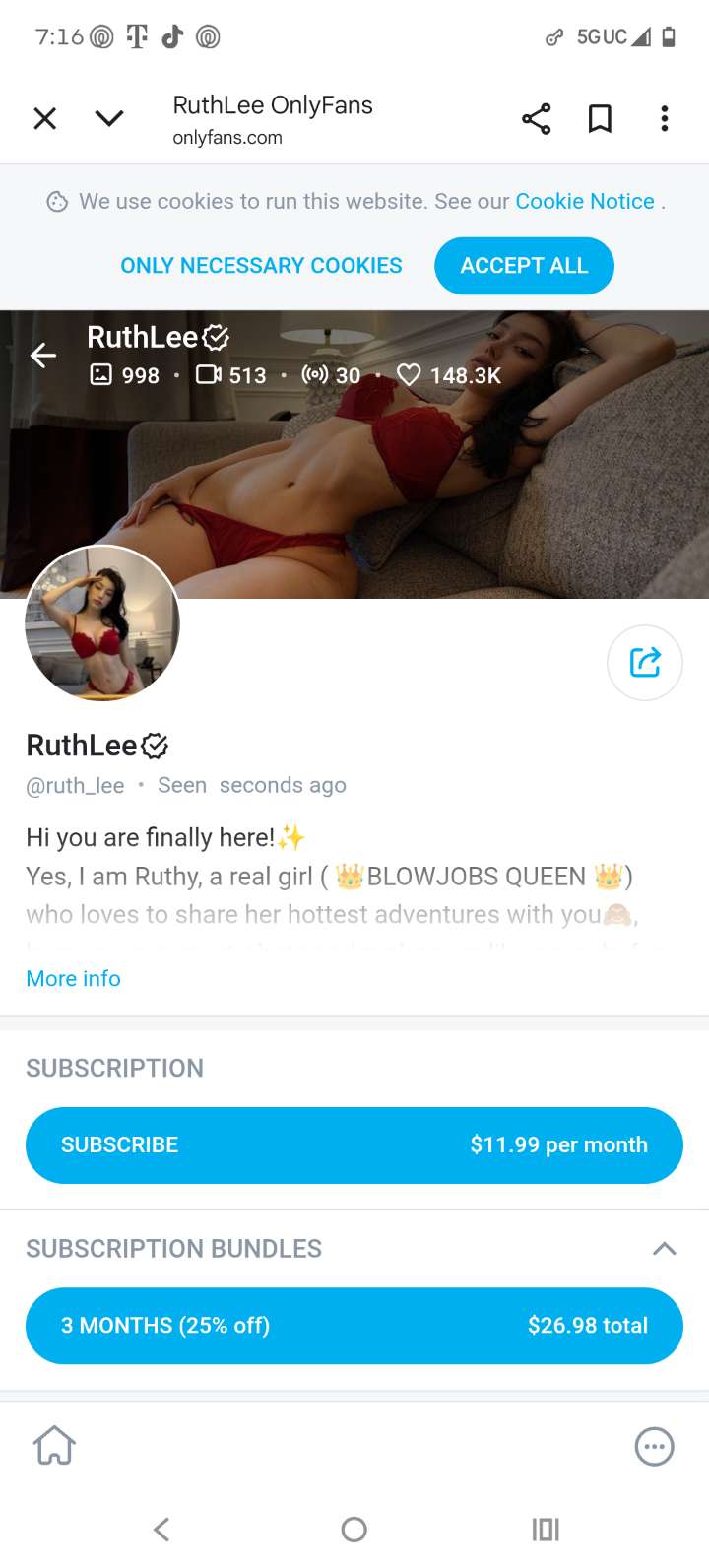Image resolution: width=709 pixels, height=1568 pixels.
Task: Go to the OnlyFans home tab
Action: click(55, 1446)
